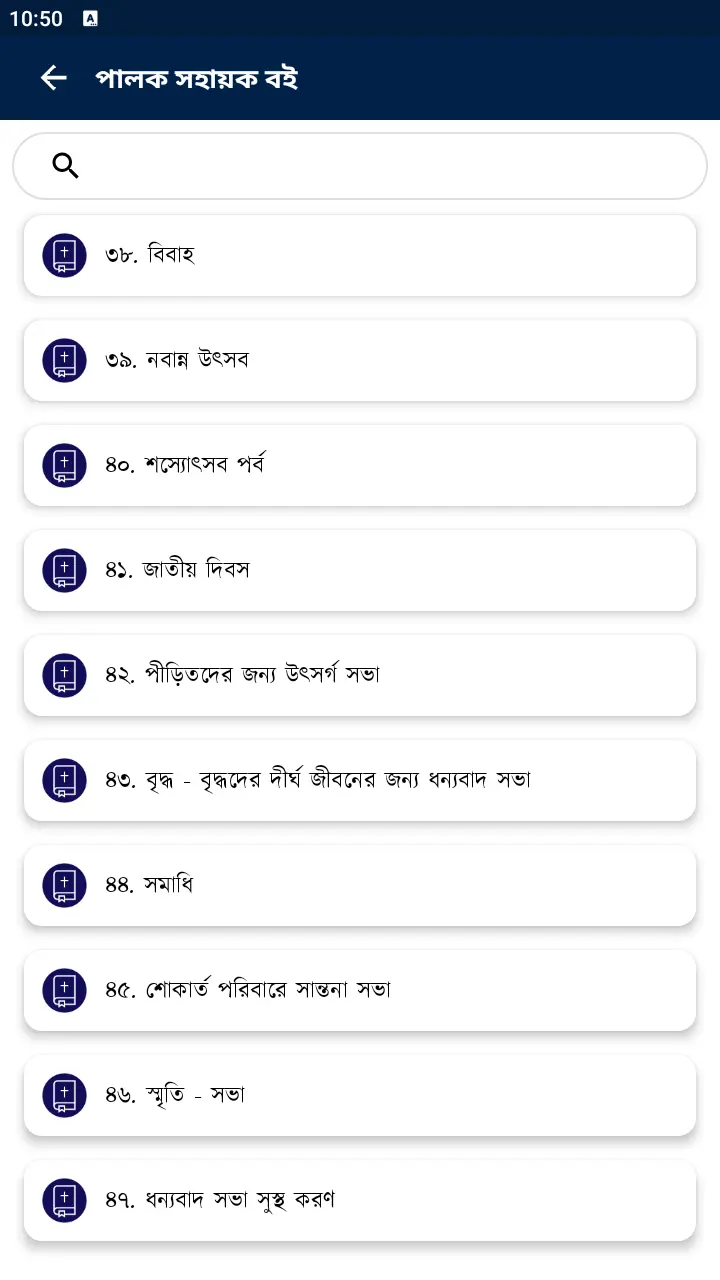Click the book icon beside '৪৭. ধন্যবাদ সভা সুস্থ করণ'
Viewport: 720px width, 1280px height.
(63, 1200)
